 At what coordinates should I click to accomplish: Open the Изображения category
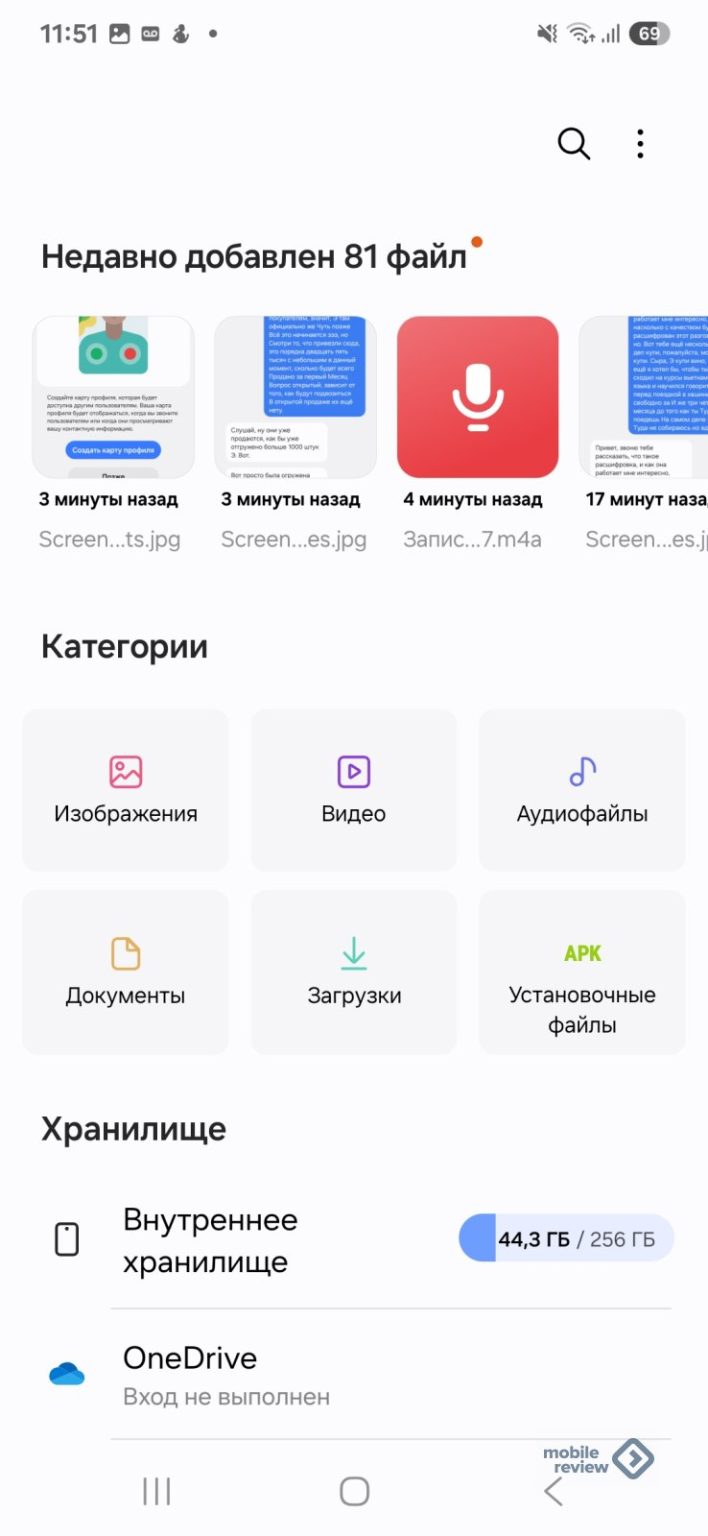coord(126,790)
